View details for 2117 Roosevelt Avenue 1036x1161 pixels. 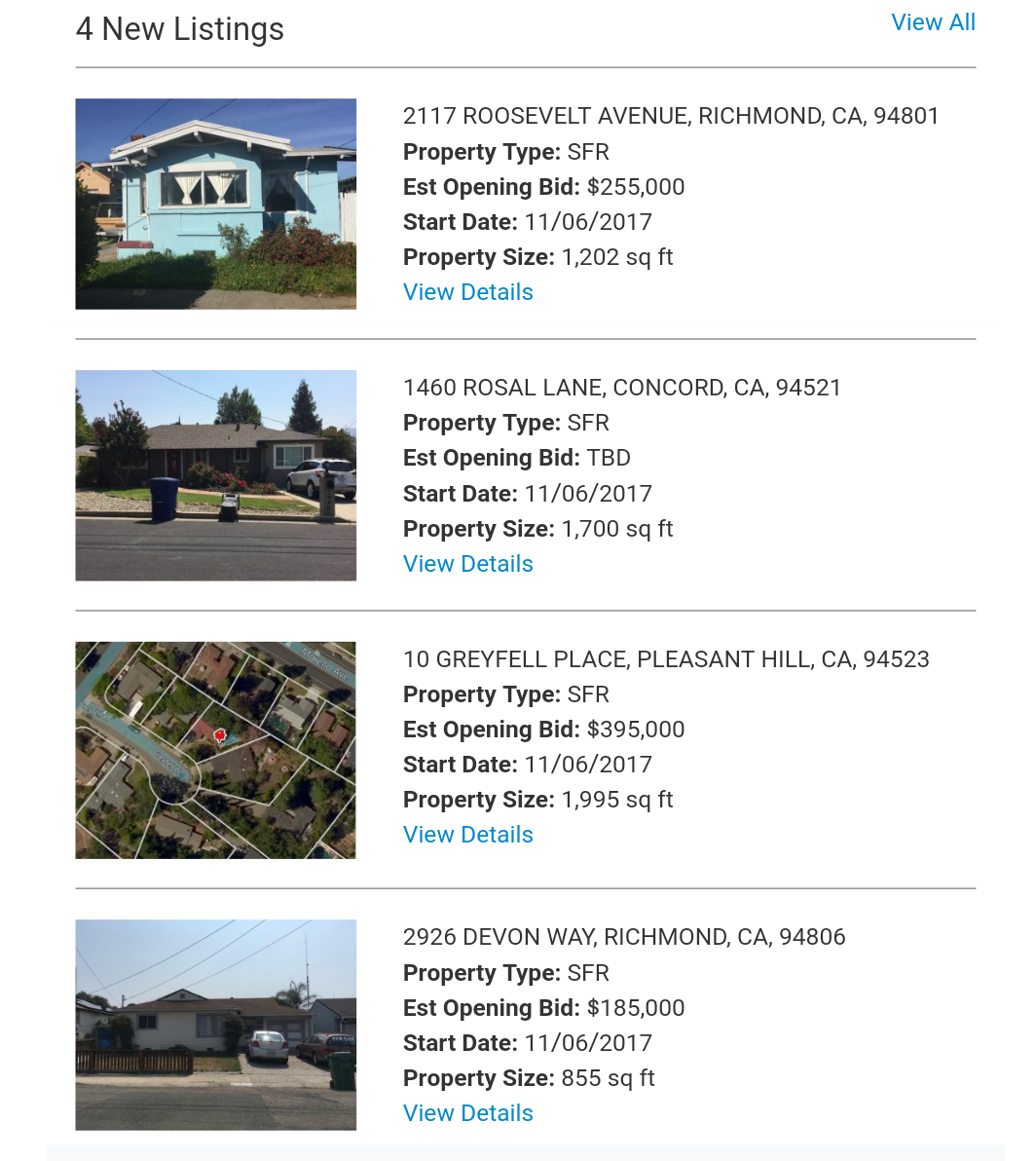[468, 292]
